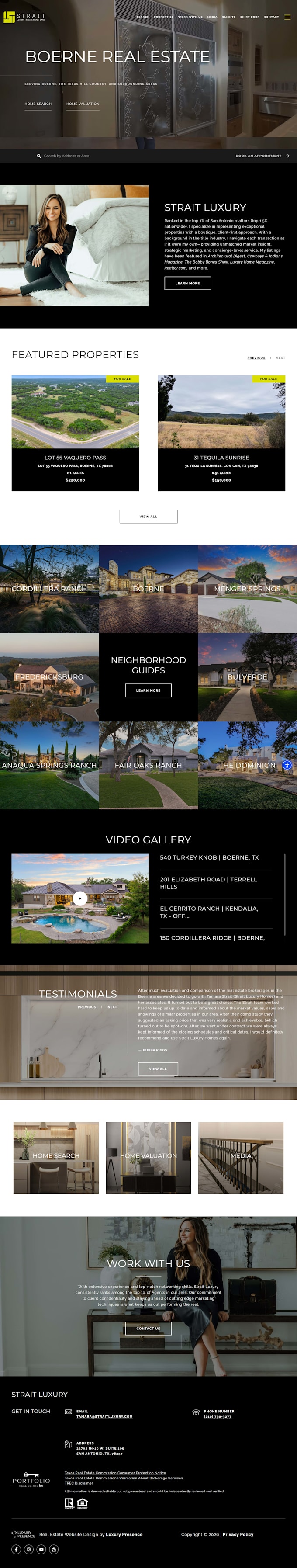The height and width of the screenshot is (1568, 297).
Task: Open the Cordillera Ranch neighborhood tile
Action: pyautogui.click(x=49, y=589)
